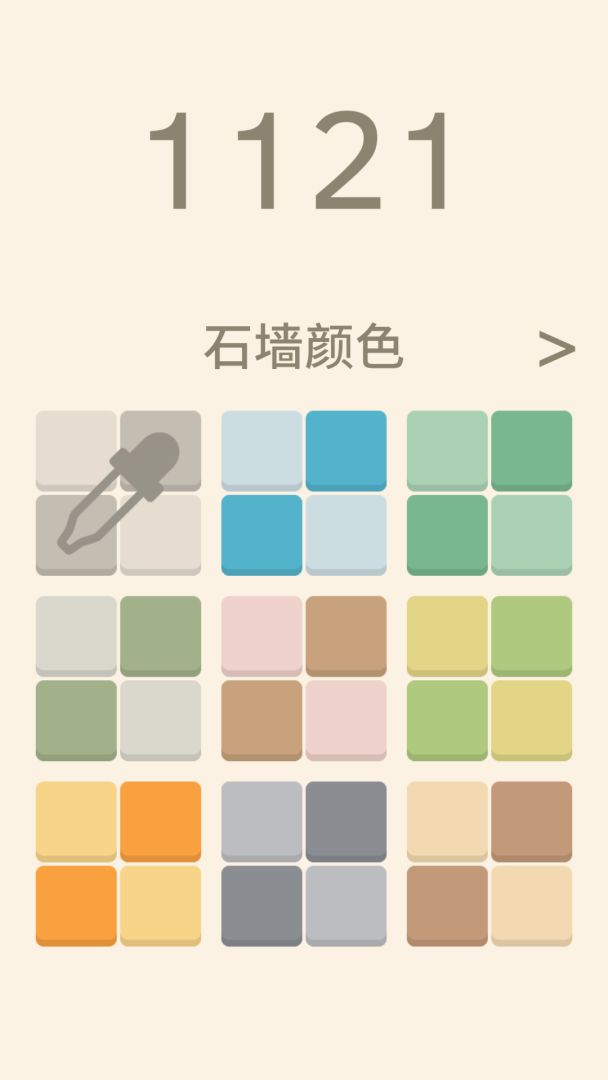Viewport: 608px width, 1080px height.
Task: Pick the cream and brown palette
Action: tap(489, 863)
